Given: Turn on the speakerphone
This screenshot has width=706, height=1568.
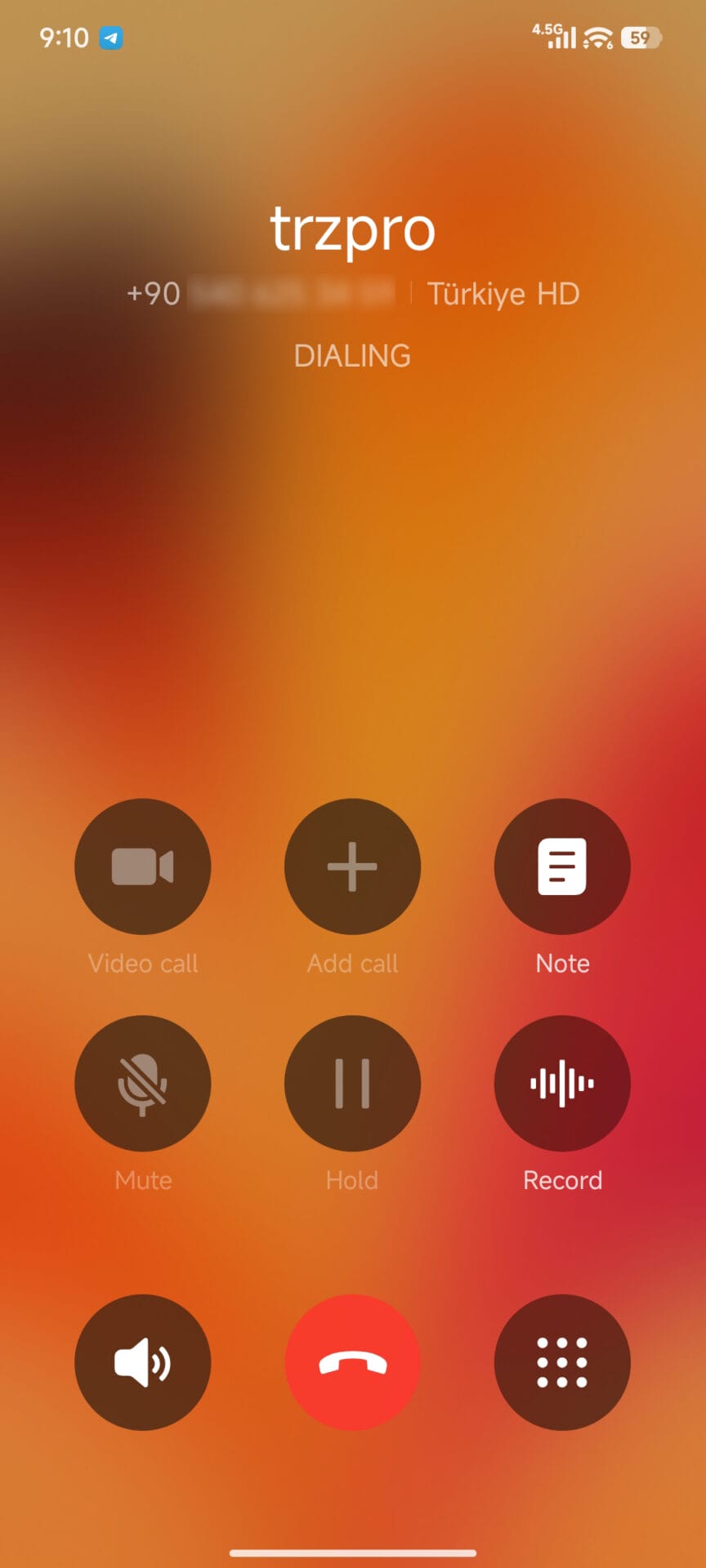Looking at the screenshot, I should coord(143,1361).
